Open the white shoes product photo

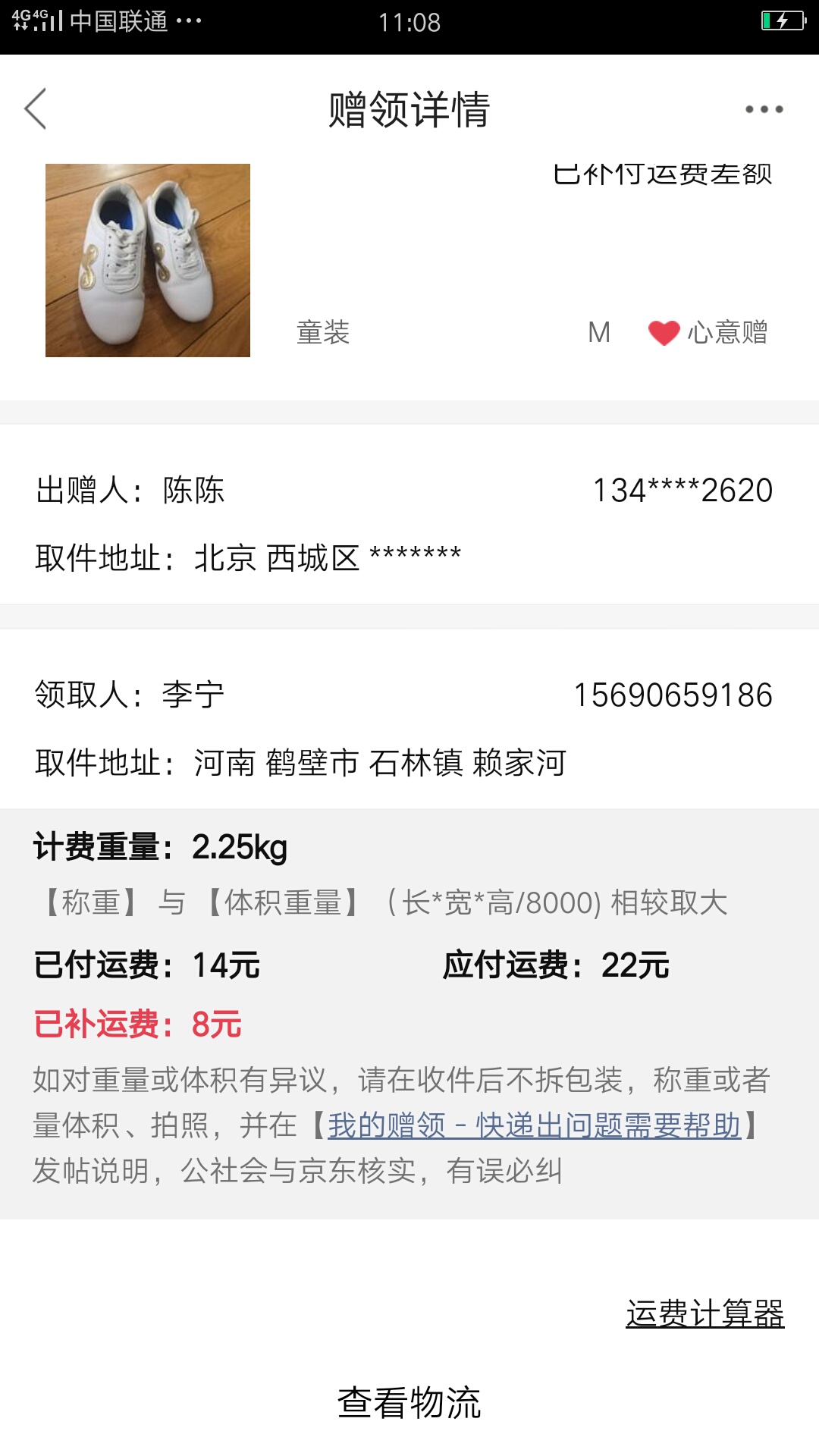[x=148, y=260]
